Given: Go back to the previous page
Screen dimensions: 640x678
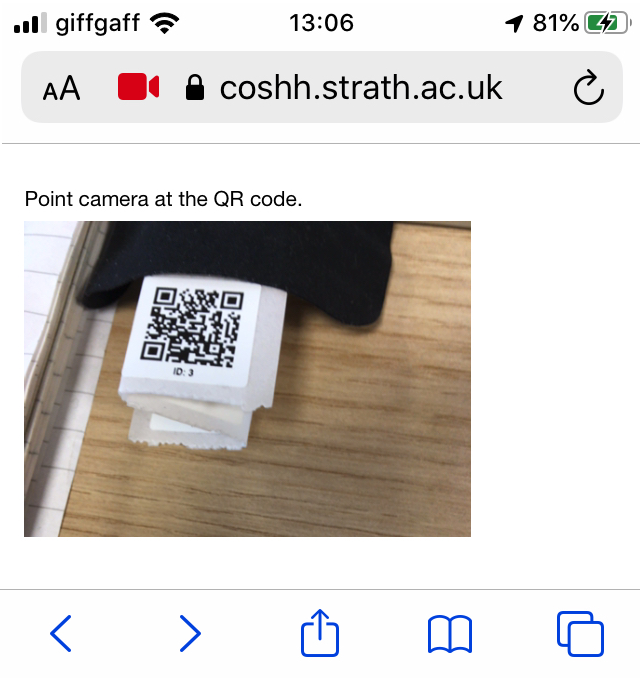Looking at the screenshot, I should coord(61,633).
